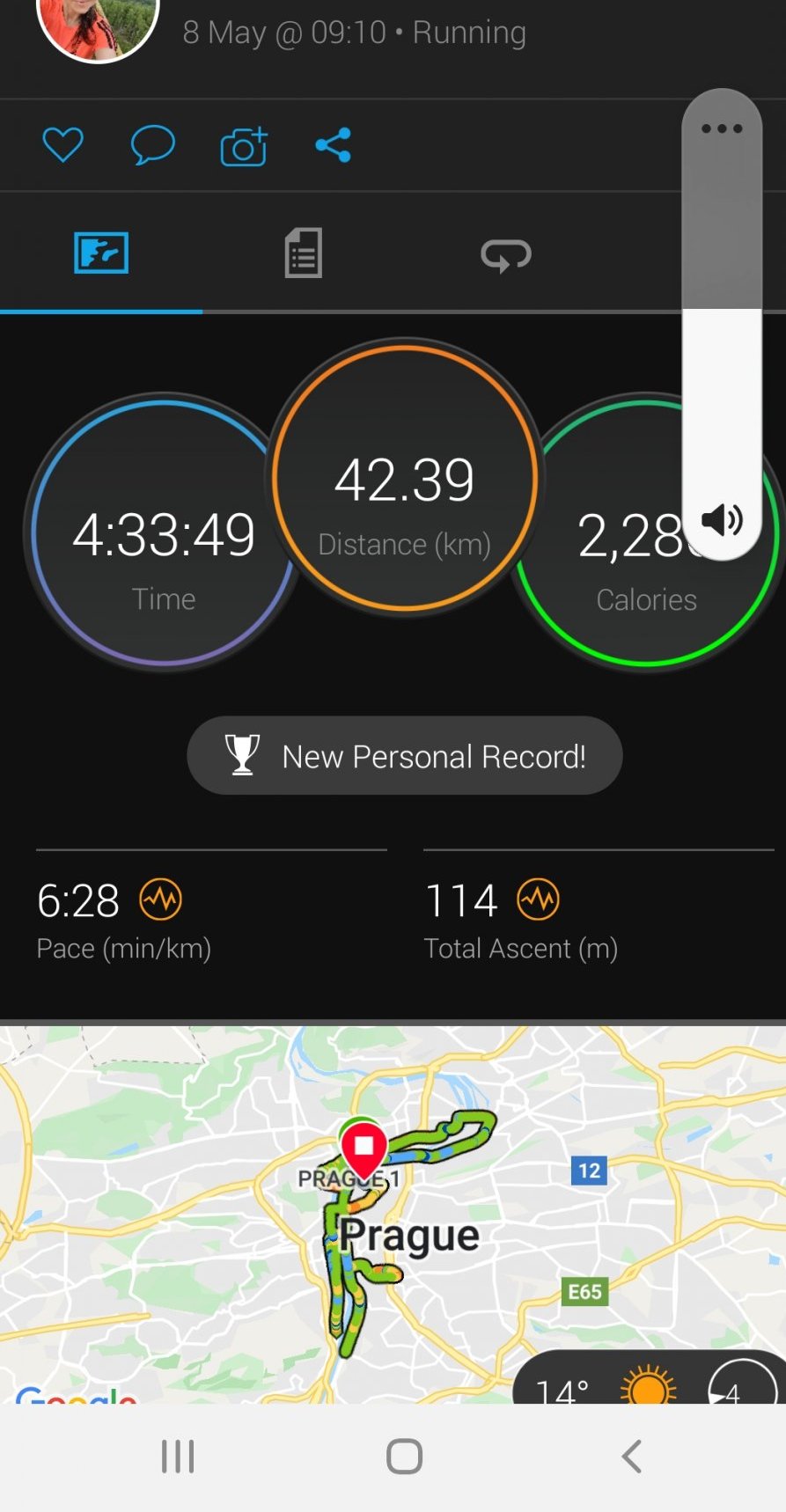The height and width of the screenshot is (1512, 786).
Task: Share this running activity
Action: [x=334, y=145]
